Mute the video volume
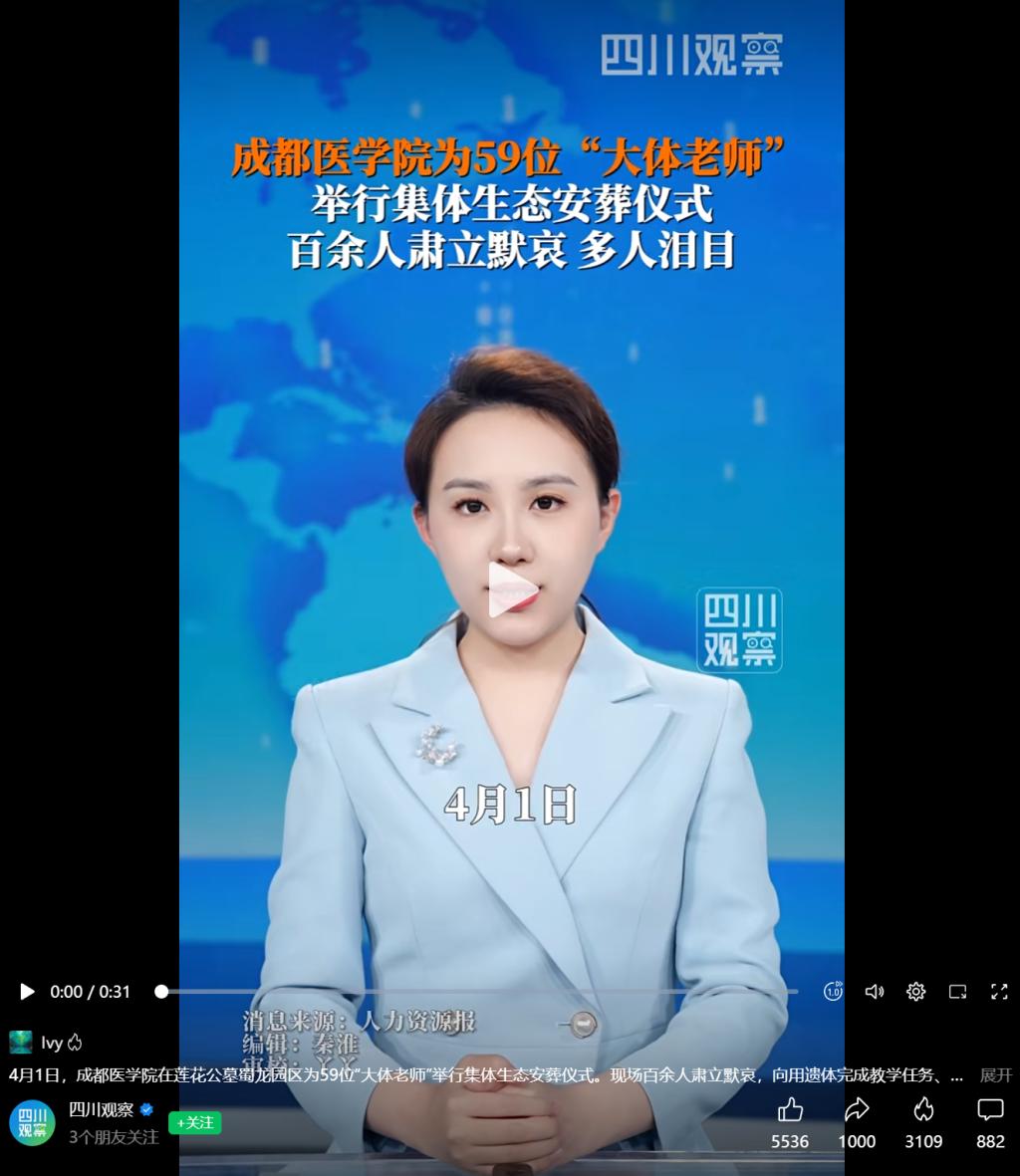 click(875, 991)
